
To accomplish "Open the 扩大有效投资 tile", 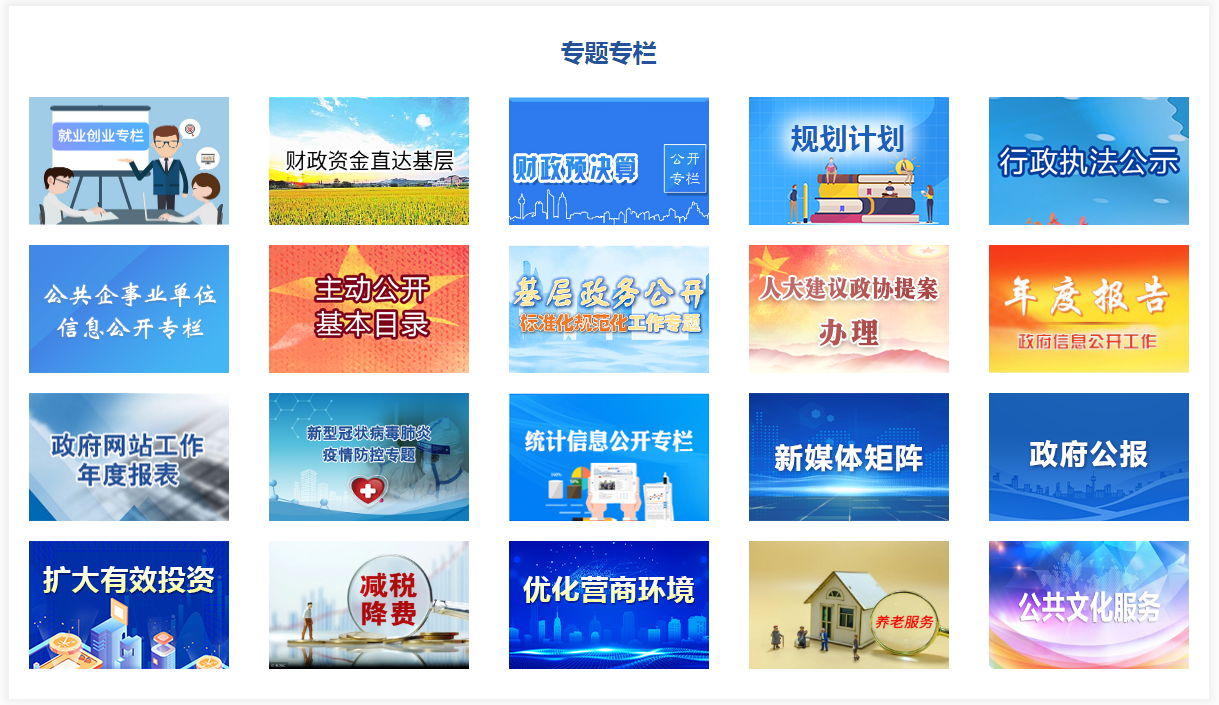I will coord(129,605).
